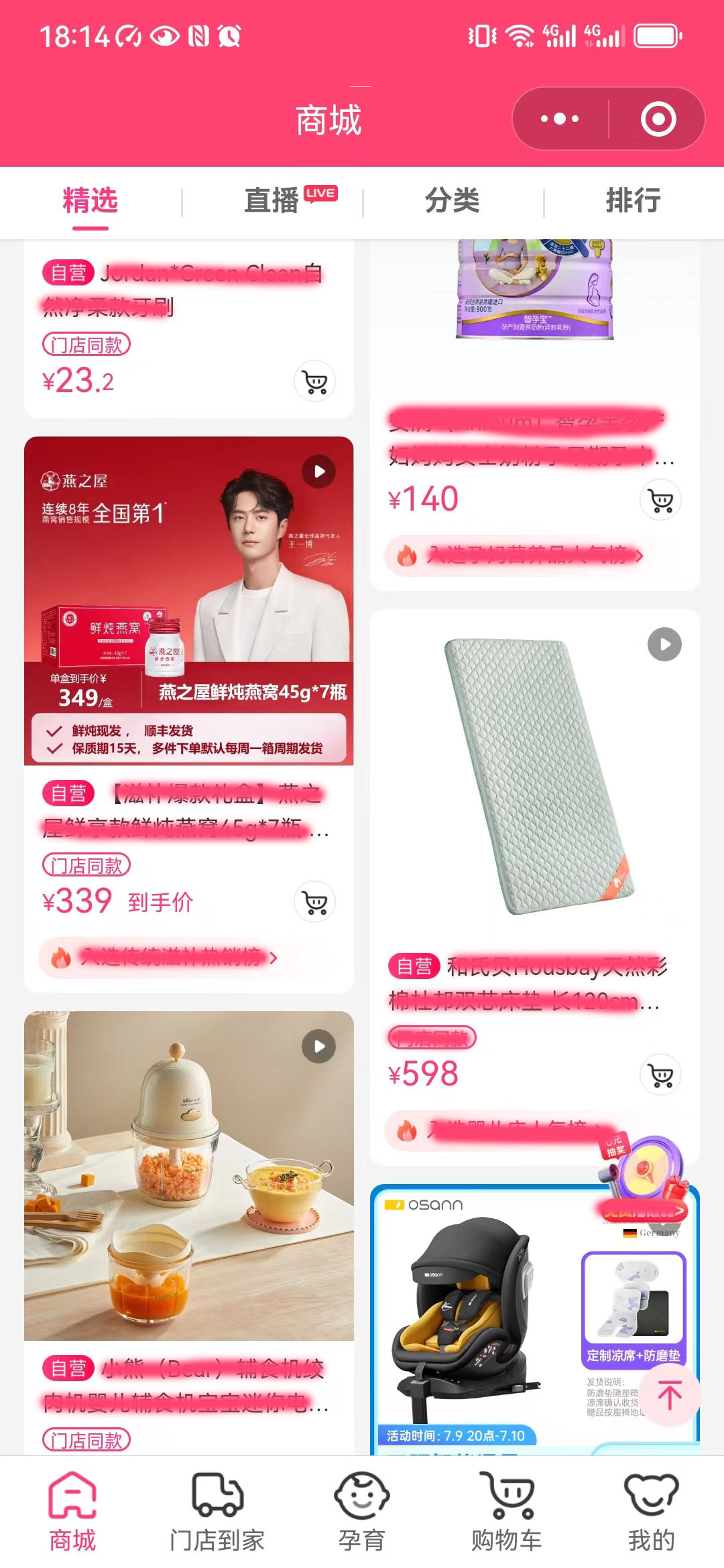The height and width of the screenshot is (1568, 724).
Task: Add the ¥339 bird's nest to cart
Action: pyautogui.click(x=315, y=902)
